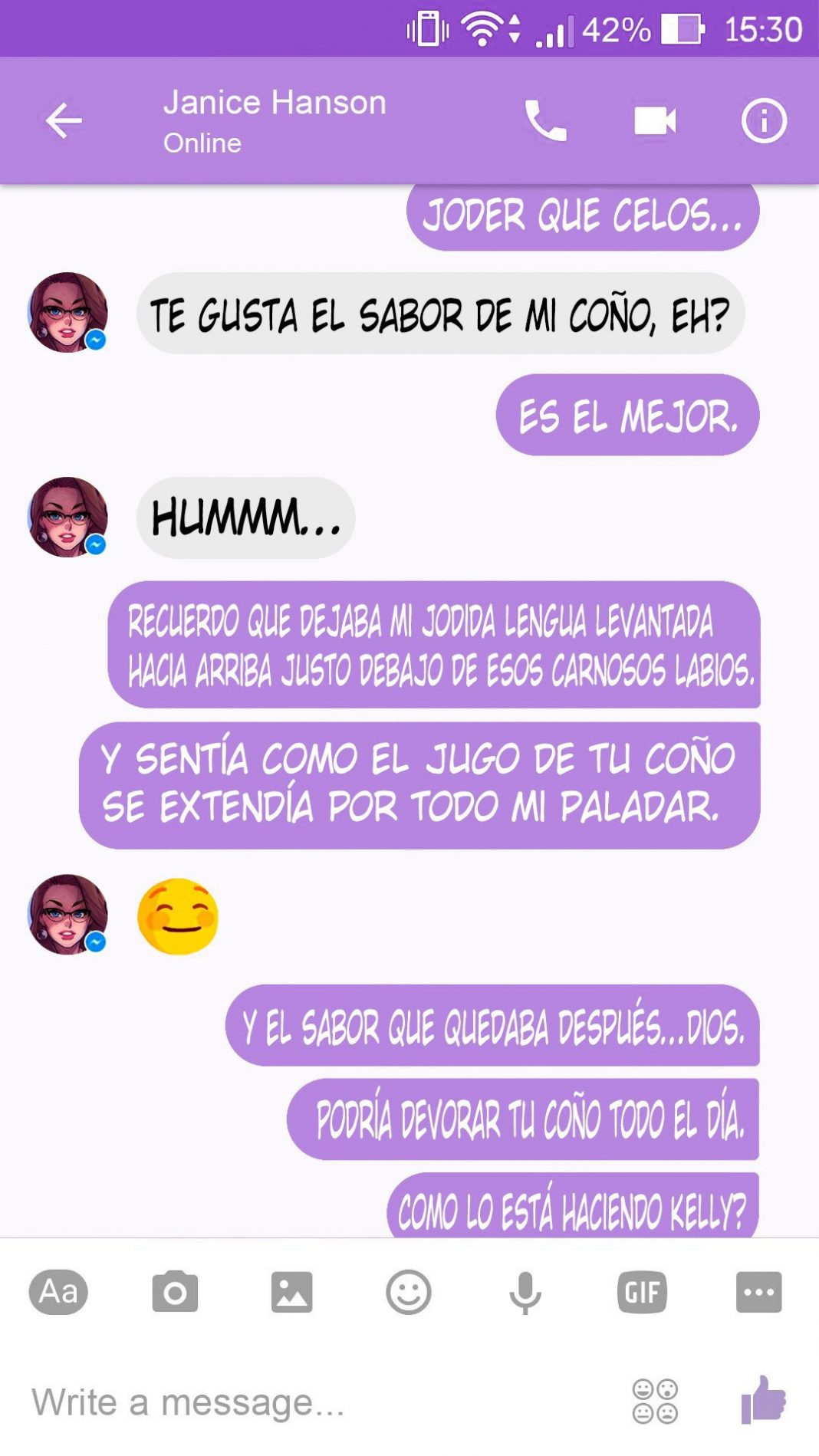Tap the Aa text keyboard button

[x=58, y=1292]
